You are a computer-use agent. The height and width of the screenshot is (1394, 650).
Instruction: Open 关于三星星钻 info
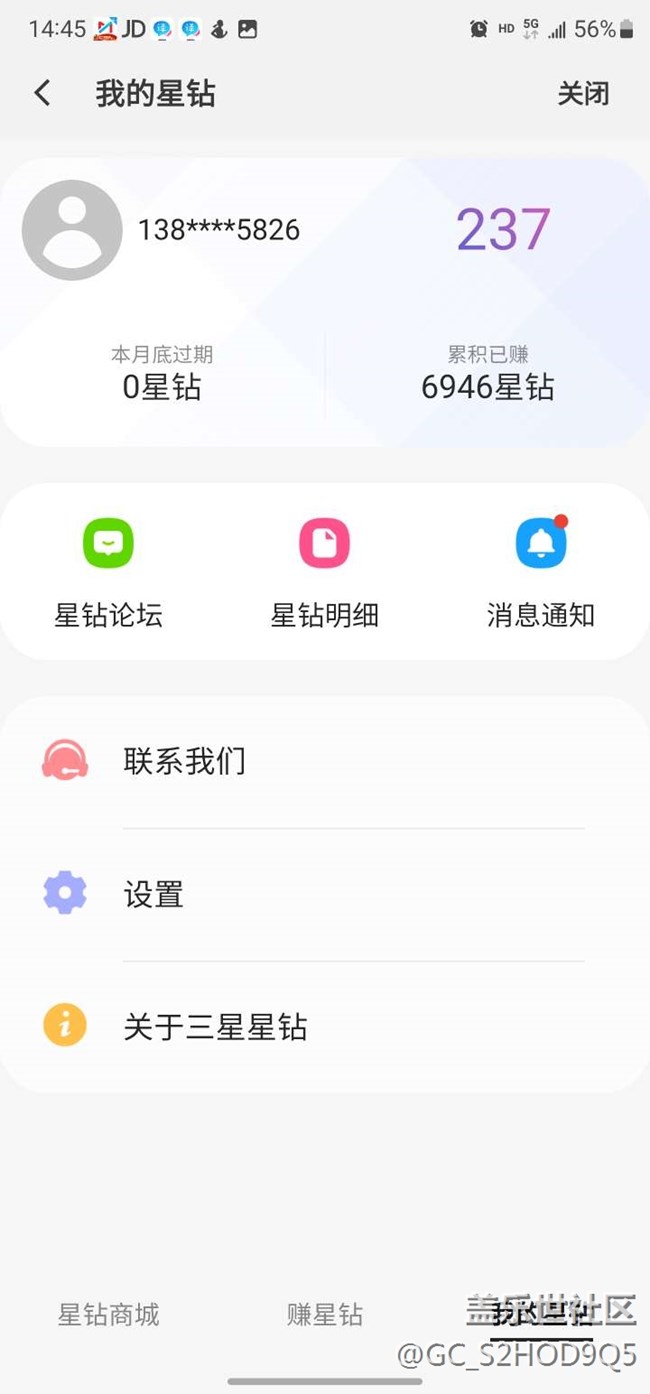(324, 1027)
